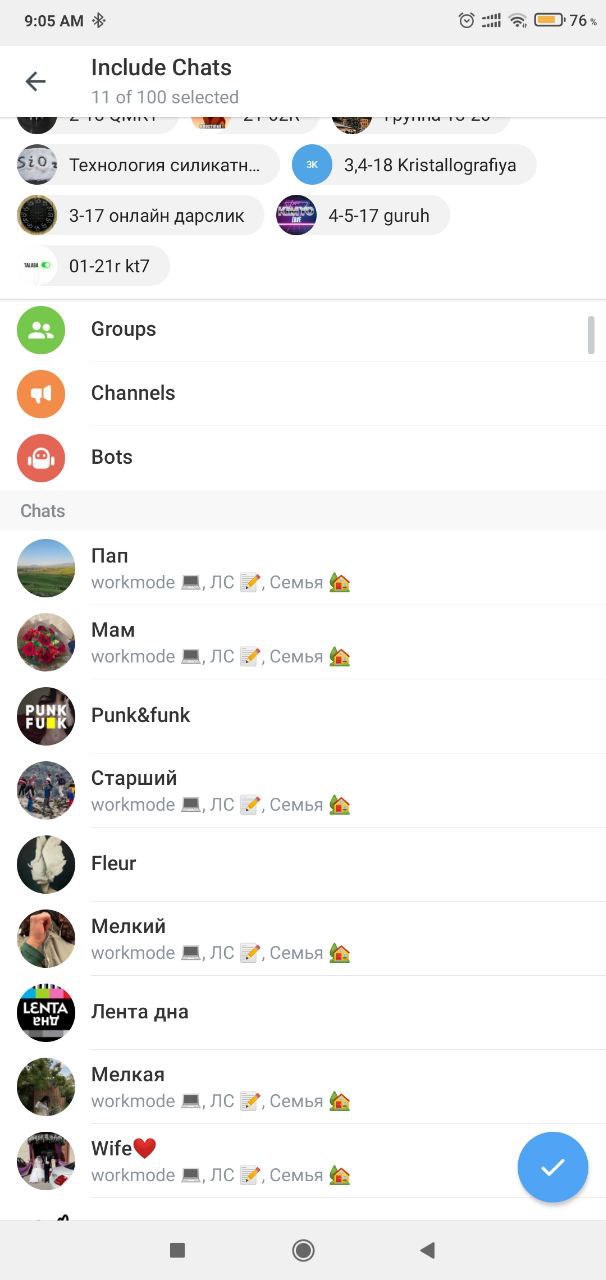Confirm selection with the checkmark button
The image size is (606, 1280).
552,1166
